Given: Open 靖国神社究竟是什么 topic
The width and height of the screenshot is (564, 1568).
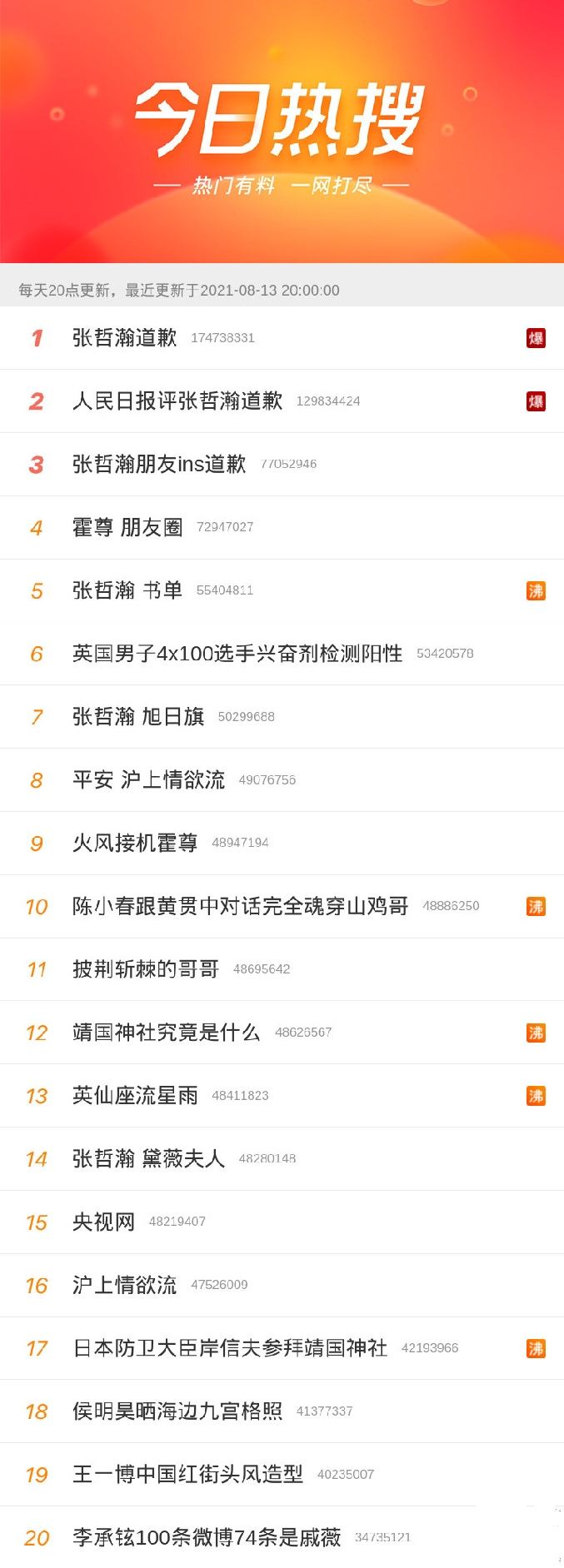Looking at the screenshot, I should point(167,1033).
